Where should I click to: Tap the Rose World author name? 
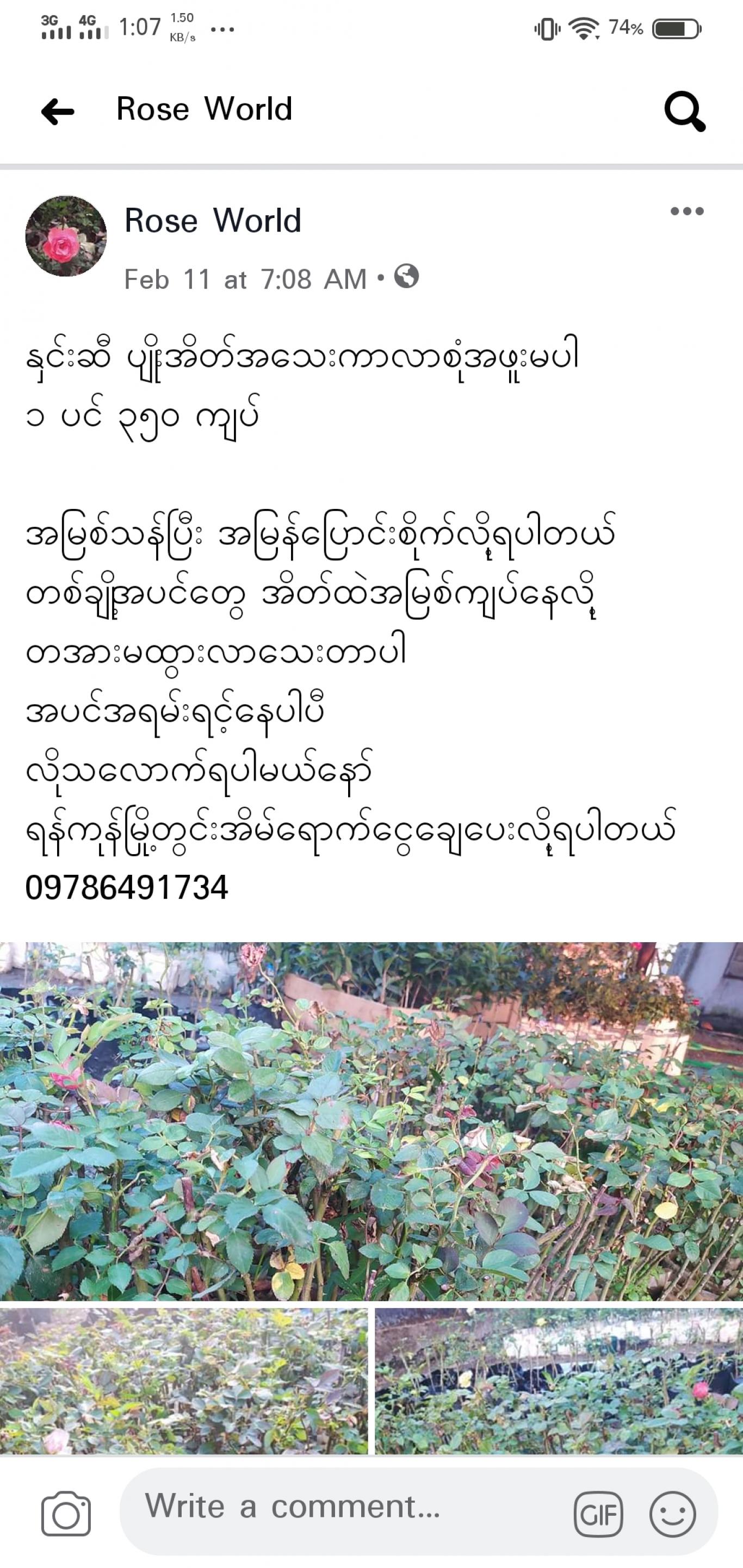click(213, 220)
